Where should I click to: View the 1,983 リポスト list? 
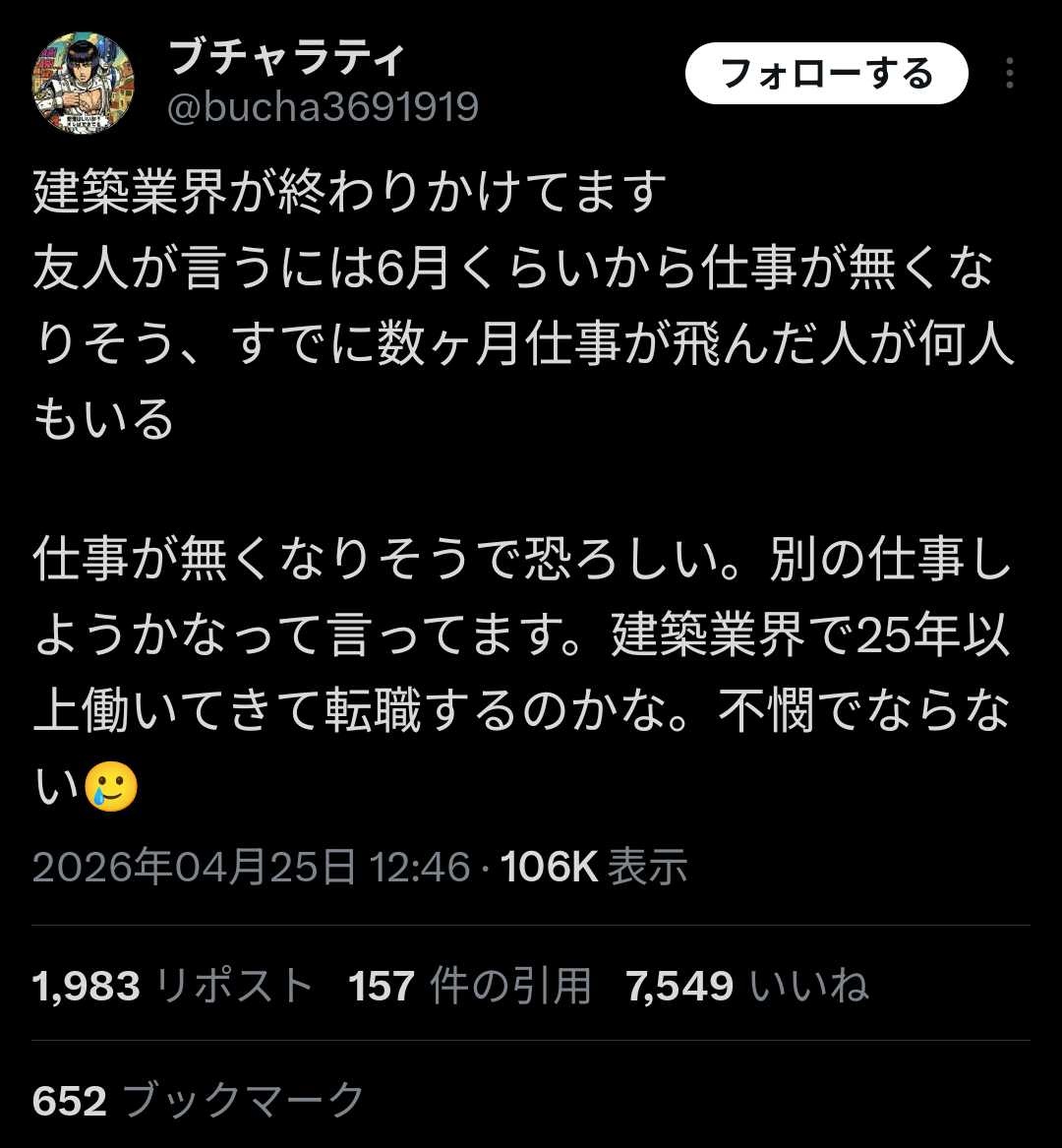(x=172, y=985)
